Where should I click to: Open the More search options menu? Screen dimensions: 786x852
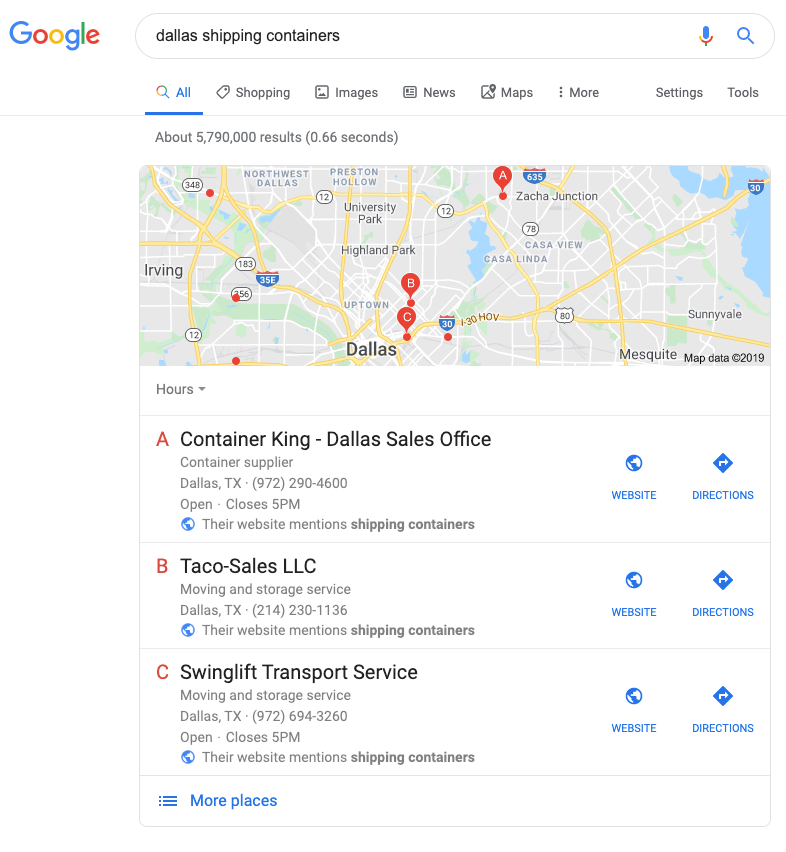tap(578, 92)
